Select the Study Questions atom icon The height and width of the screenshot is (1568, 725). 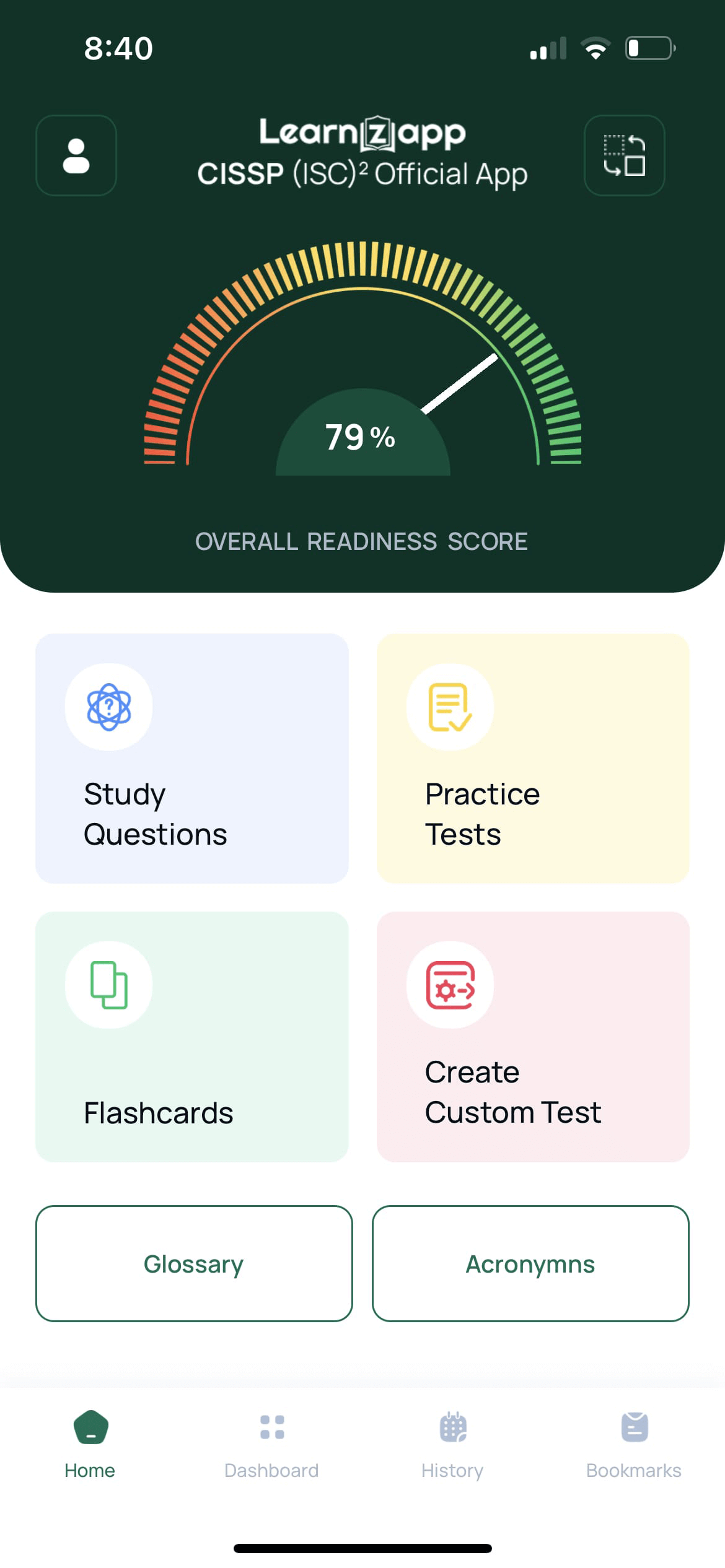click(x=108, y=707)
